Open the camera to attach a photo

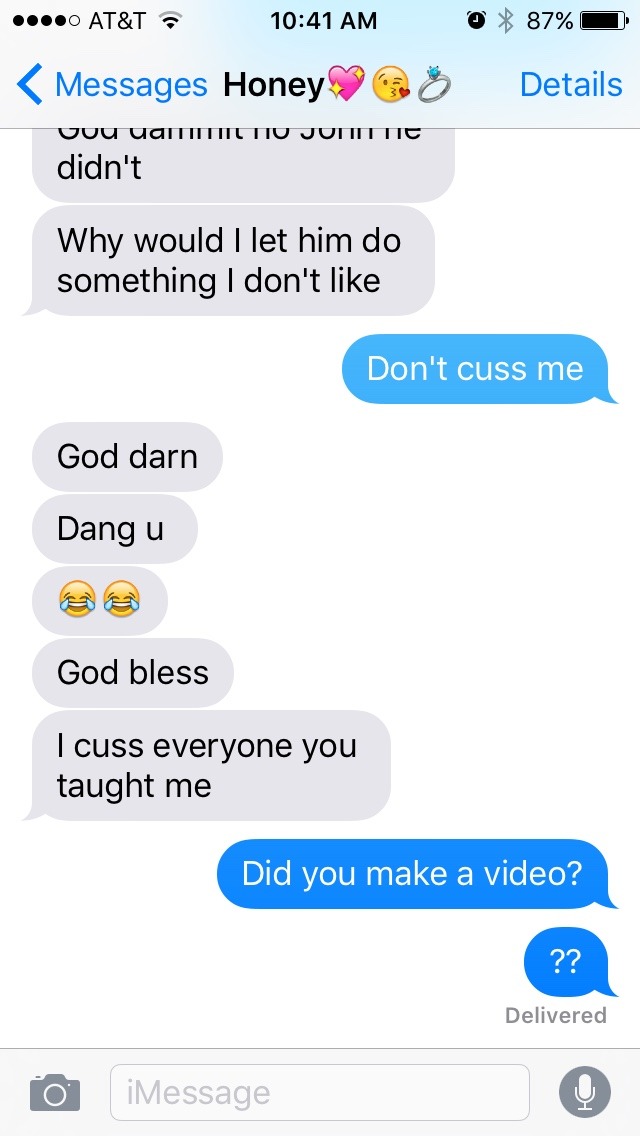tap(55, 1091)
